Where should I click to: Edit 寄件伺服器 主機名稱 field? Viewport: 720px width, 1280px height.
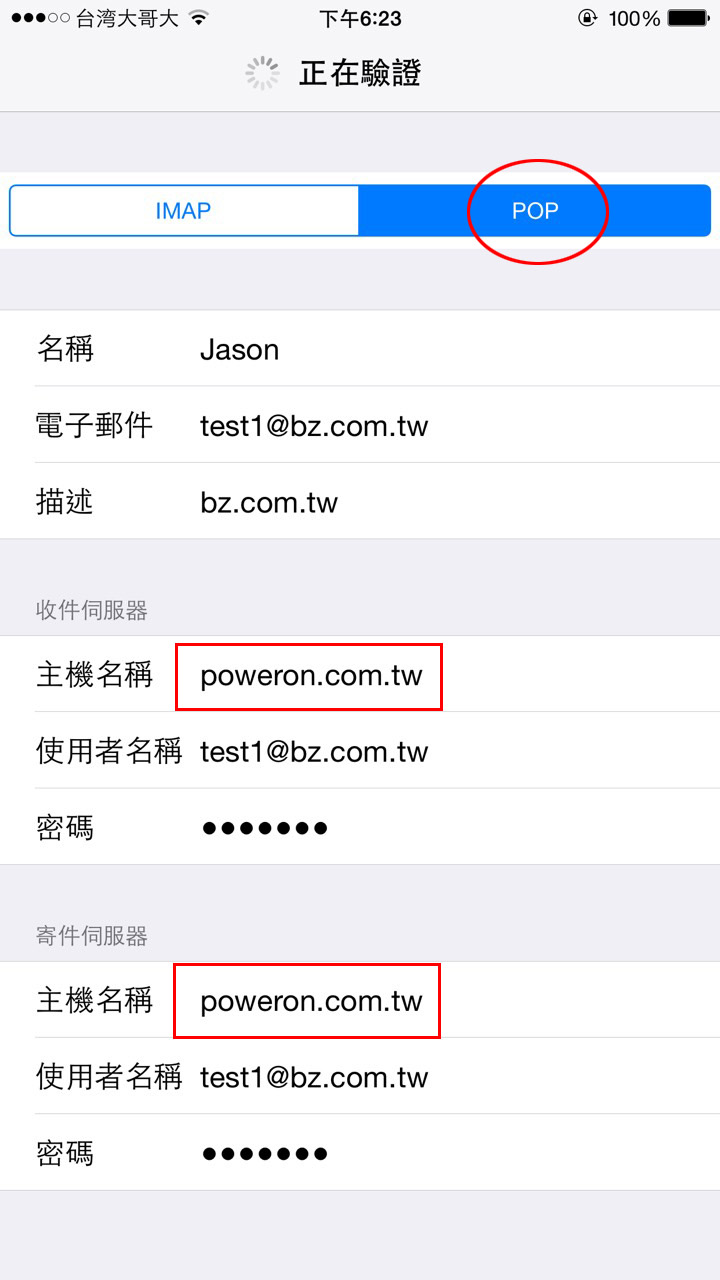coord(360,1001)
